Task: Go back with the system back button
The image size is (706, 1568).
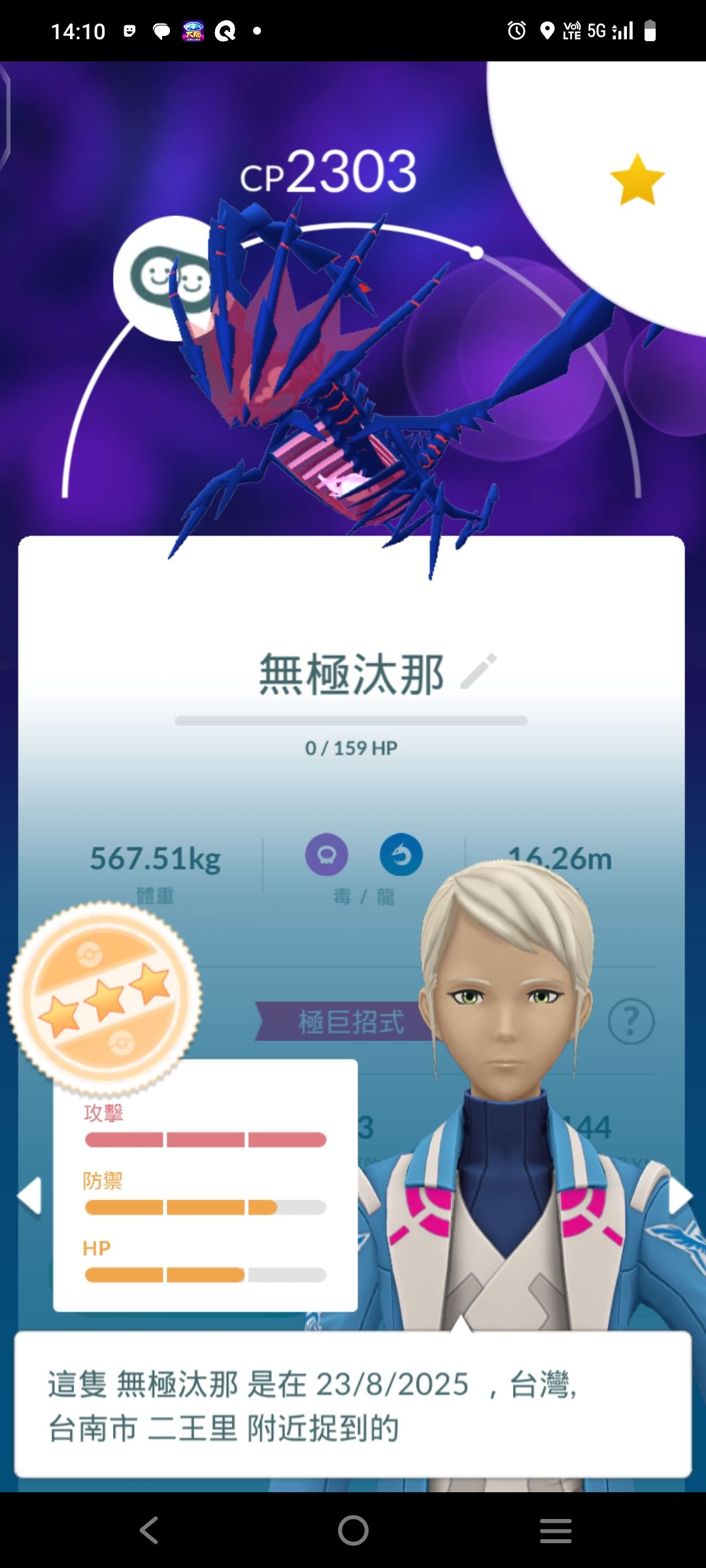Action: [150, 1530]
